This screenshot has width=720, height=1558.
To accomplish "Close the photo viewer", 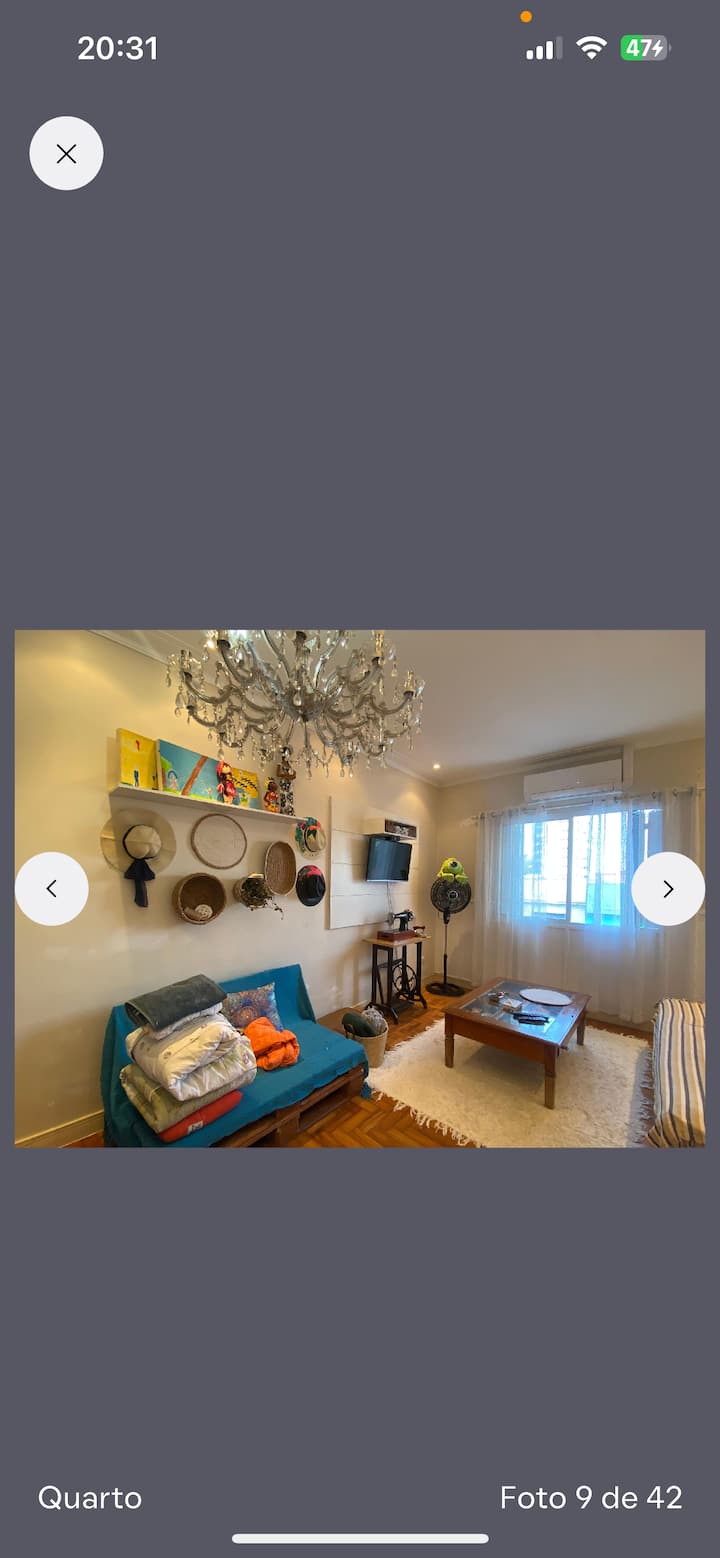I will coord(66,153).
